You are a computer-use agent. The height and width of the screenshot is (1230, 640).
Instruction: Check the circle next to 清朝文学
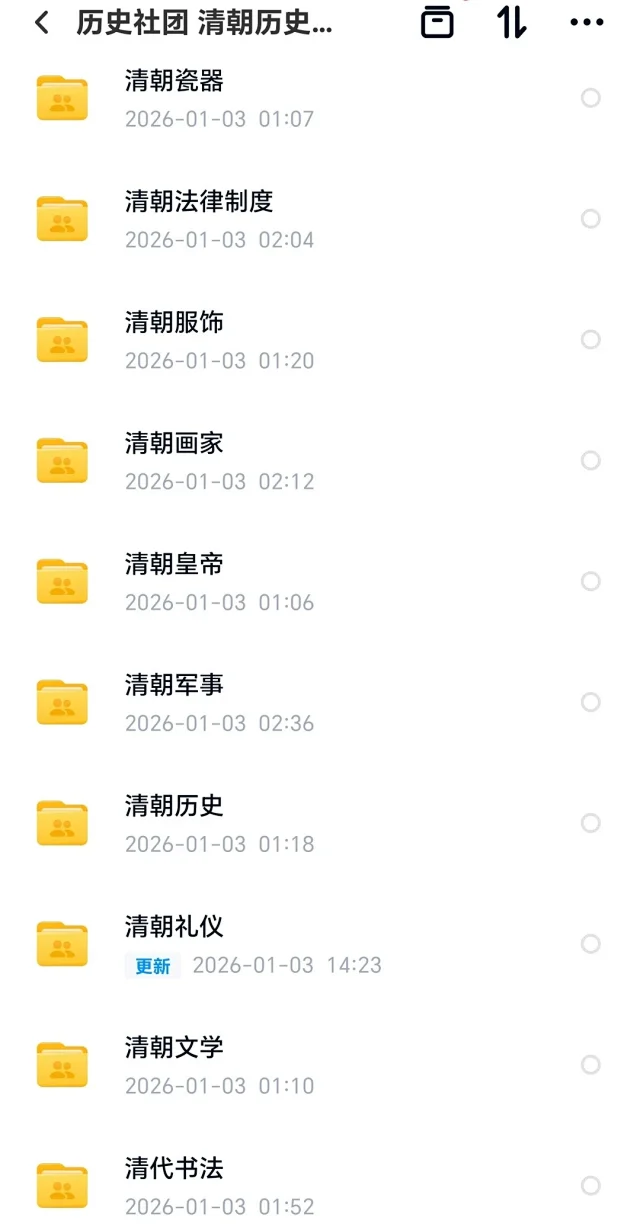(591, 1066)
